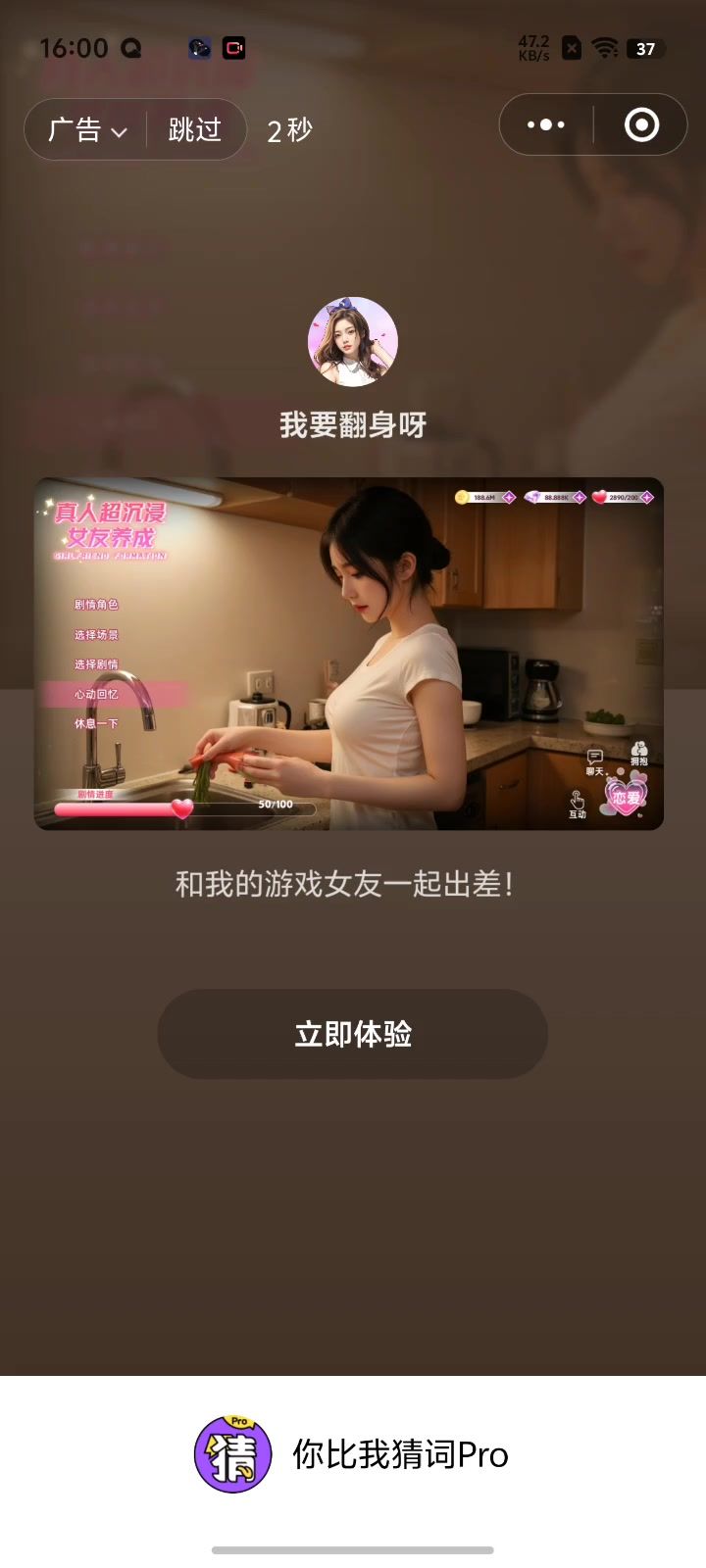The width and height of the screenshot is (706, 1568).
Task: Open the advertiser avatar 我要翻身呀
Action: tap(352, 342)
